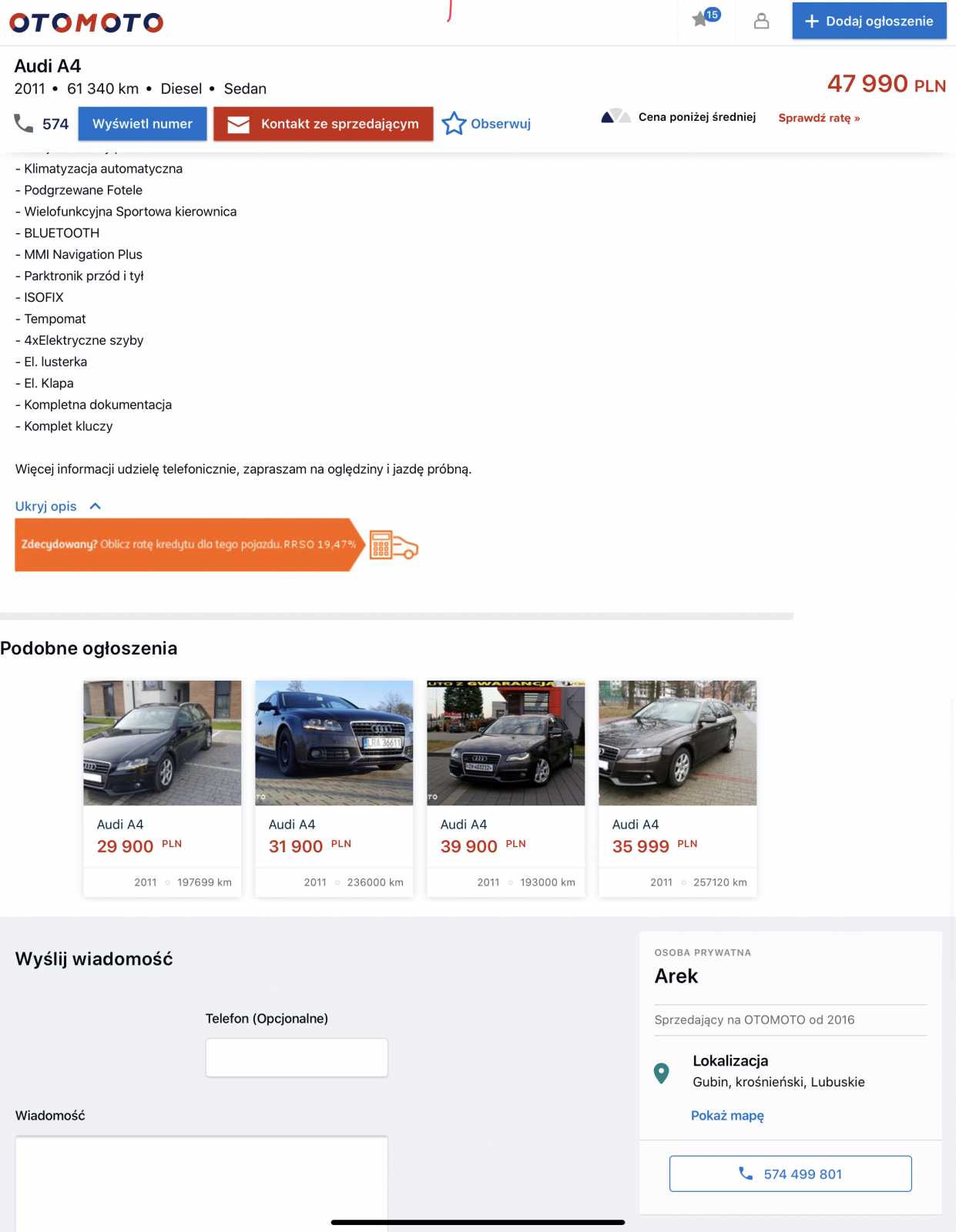Open saved favorites star with 15 badge

click(704, 18)
